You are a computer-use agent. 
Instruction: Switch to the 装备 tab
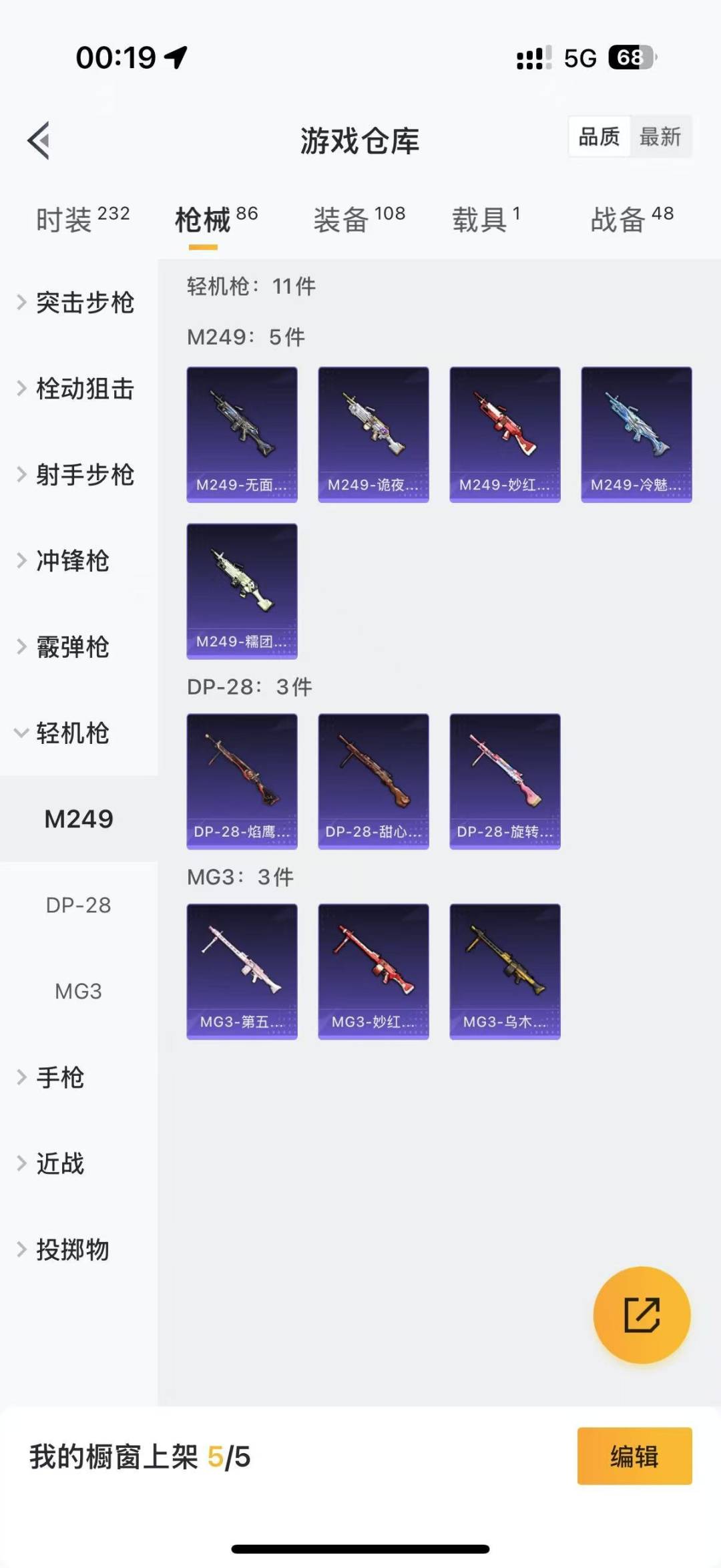click(359, 219)
